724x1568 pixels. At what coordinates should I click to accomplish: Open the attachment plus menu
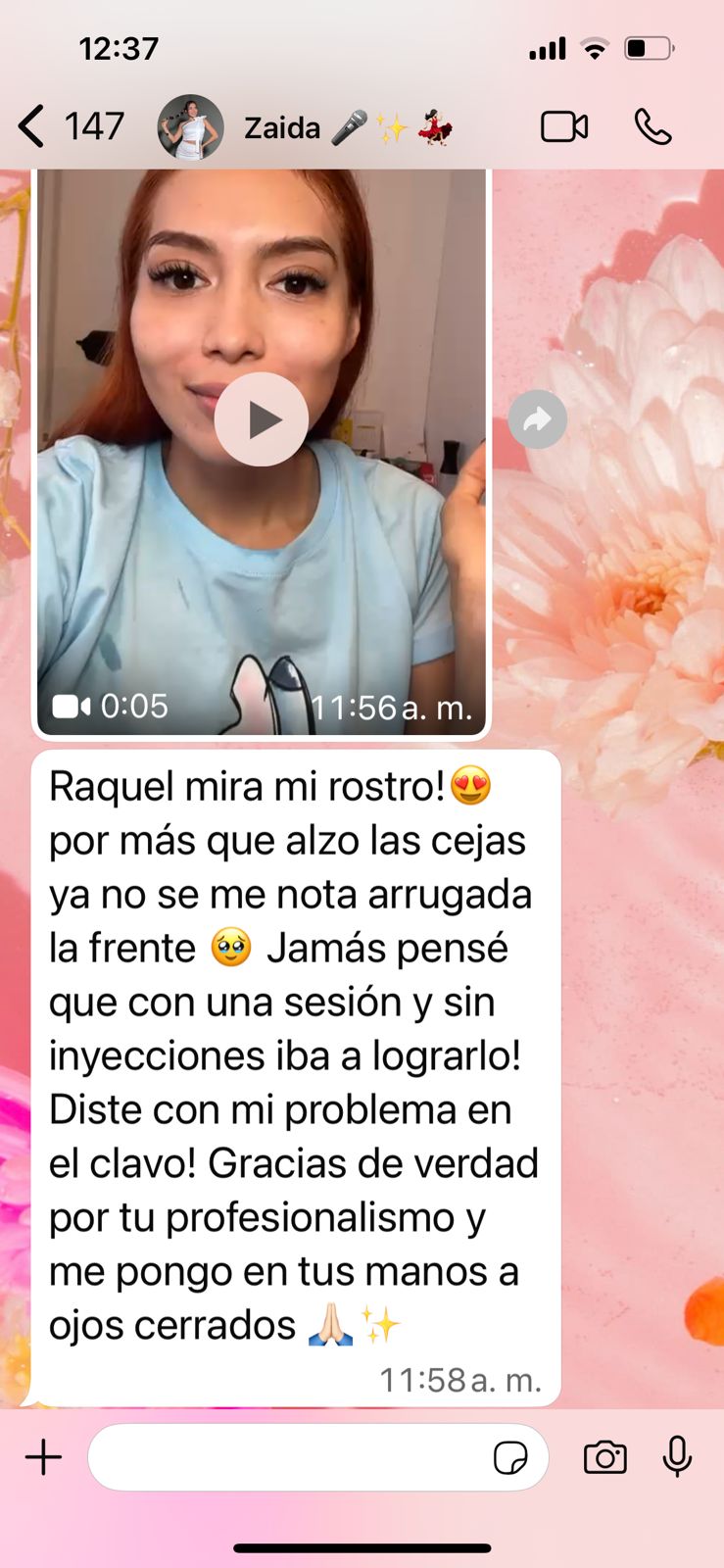43,1457
